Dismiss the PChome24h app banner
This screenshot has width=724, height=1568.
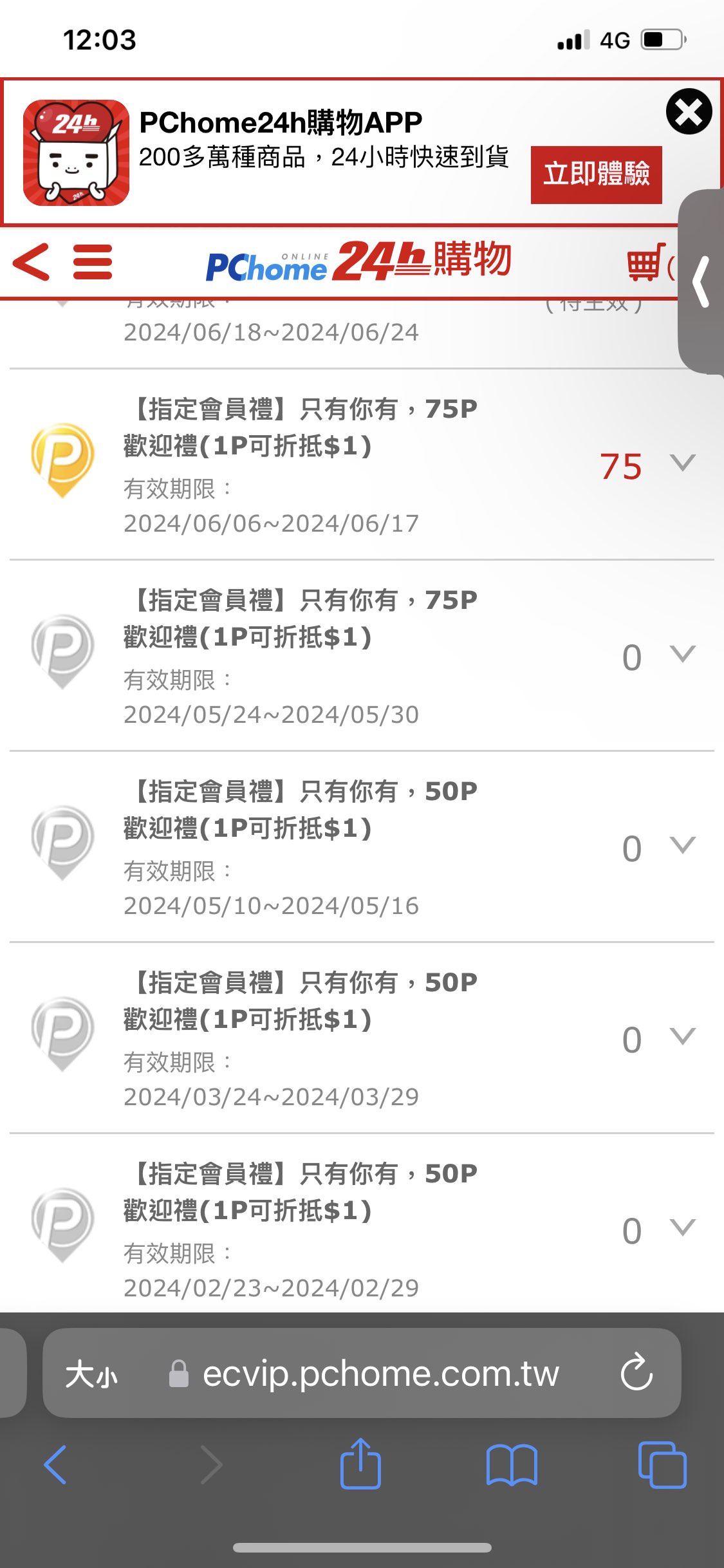(689, 111)
